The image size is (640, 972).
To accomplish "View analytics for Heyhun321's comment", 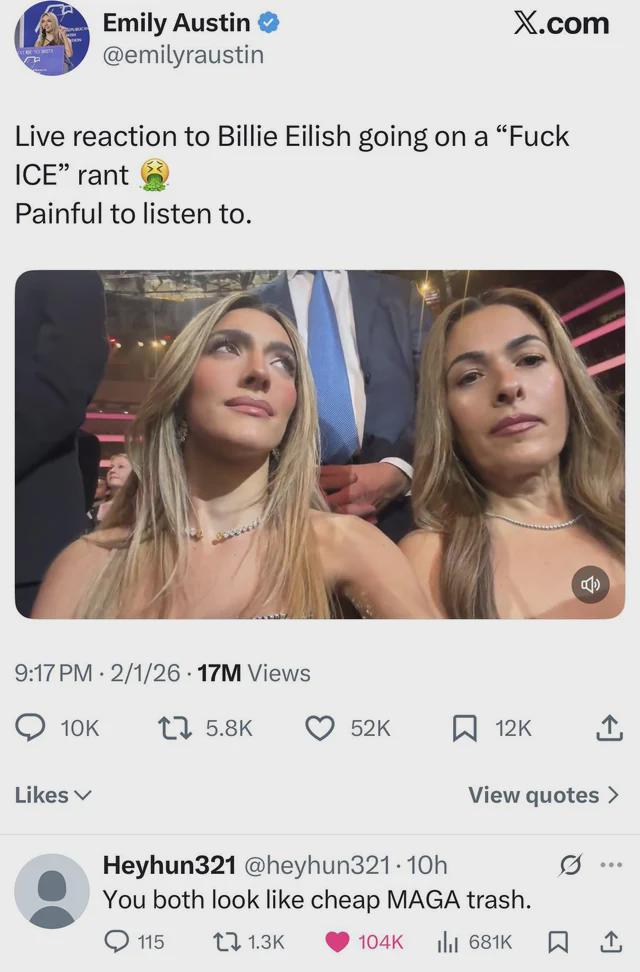I will (452, 941).
